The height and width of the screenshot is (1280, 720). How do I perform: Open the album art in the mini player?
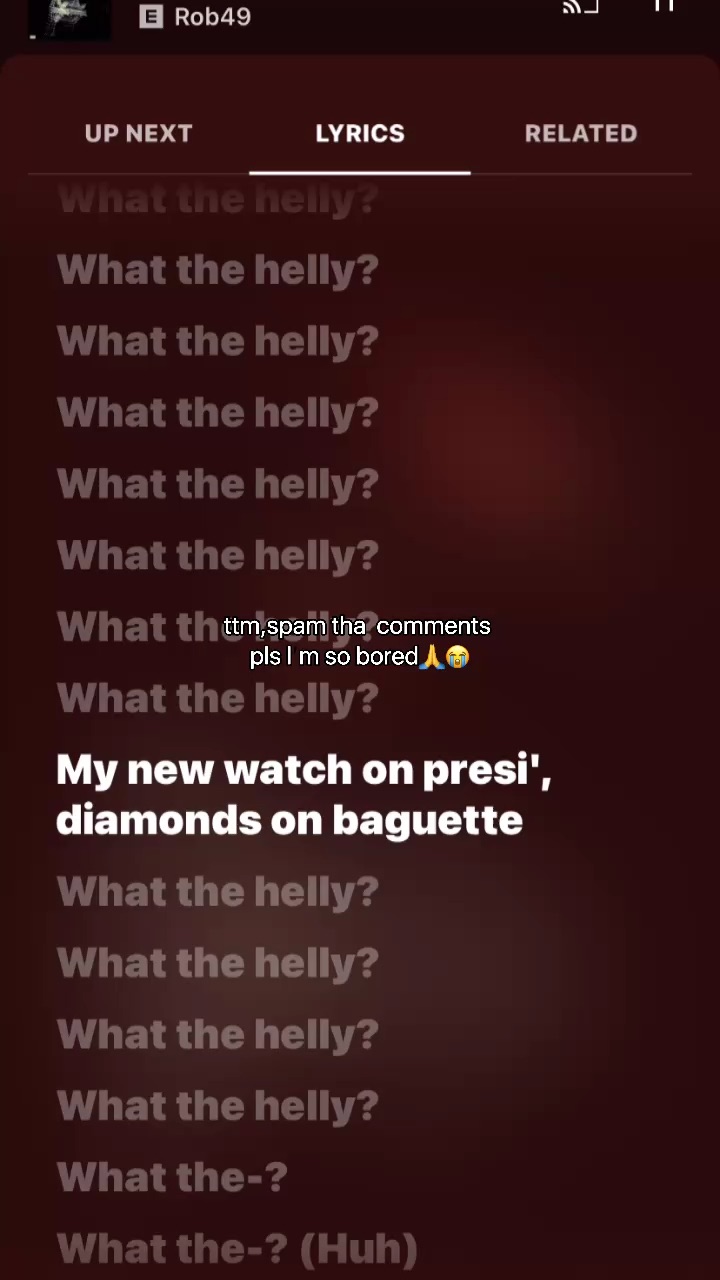(x=70, y=18)
